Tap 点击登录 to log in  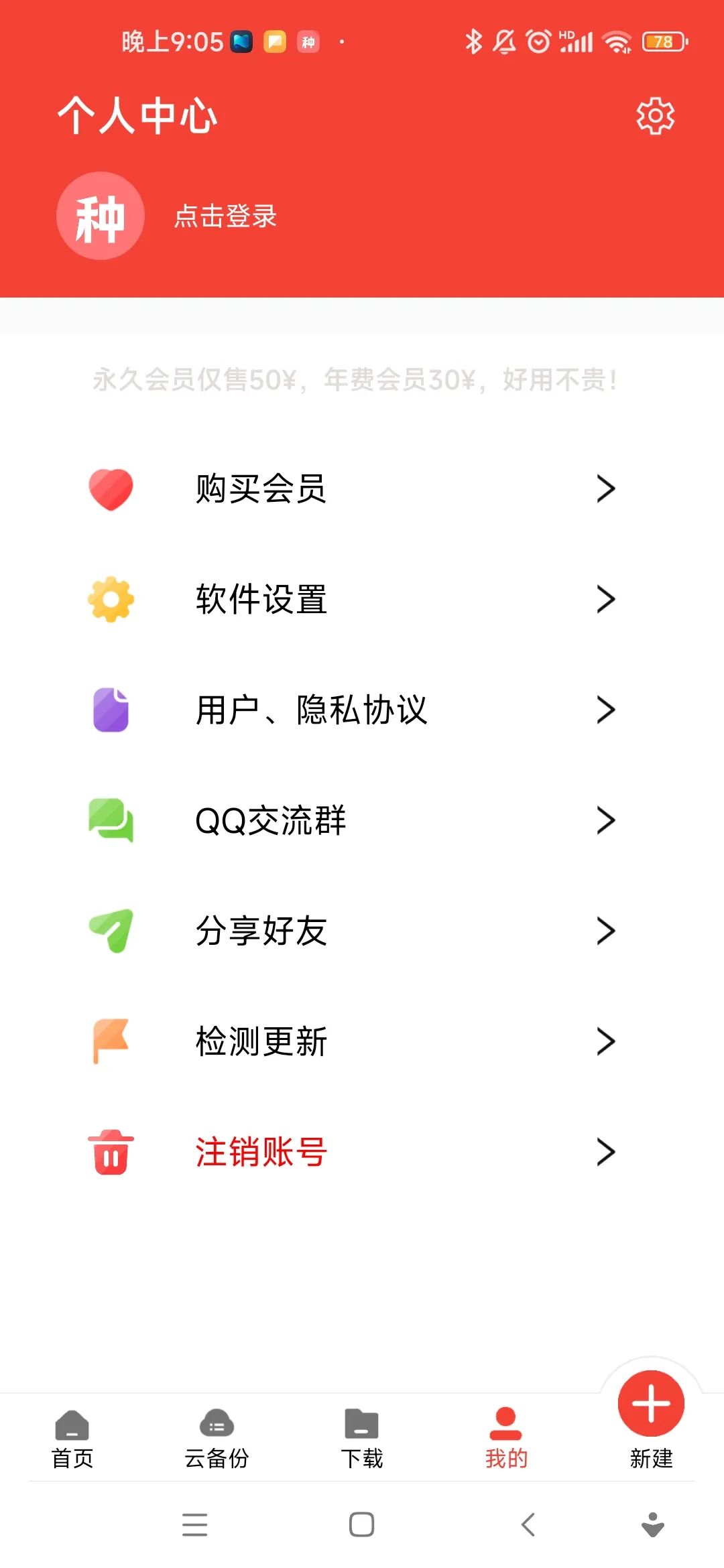coord(225,216)
